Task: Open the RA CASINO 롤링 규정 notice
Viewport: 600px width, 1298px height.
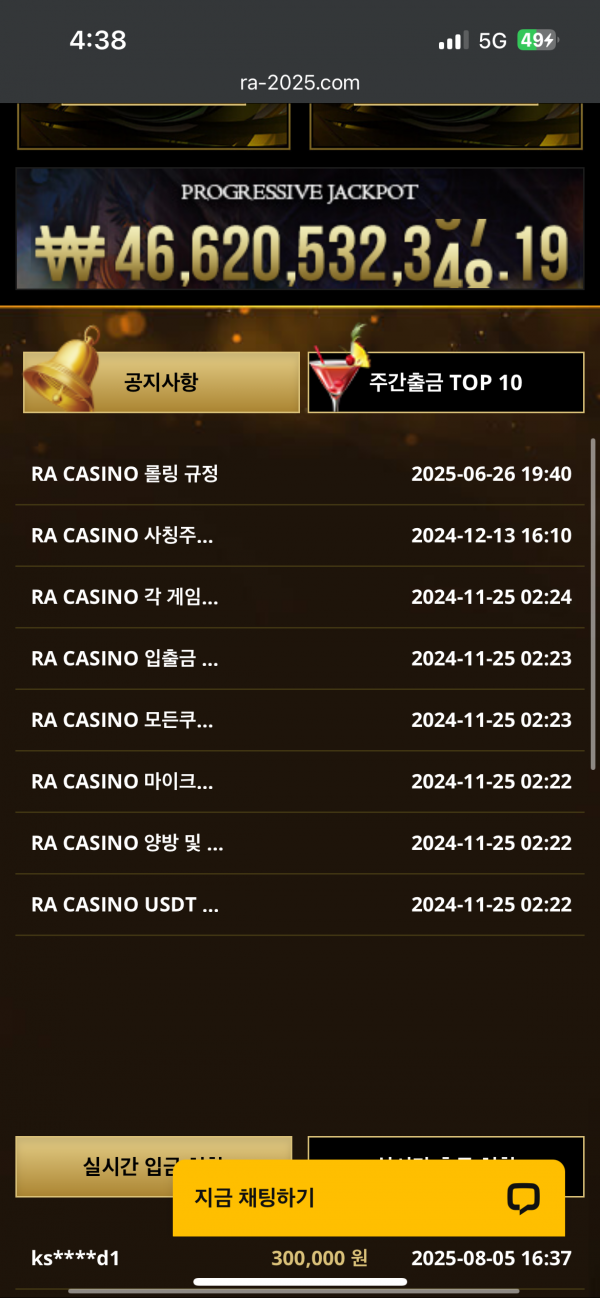Action: [125, 474]
